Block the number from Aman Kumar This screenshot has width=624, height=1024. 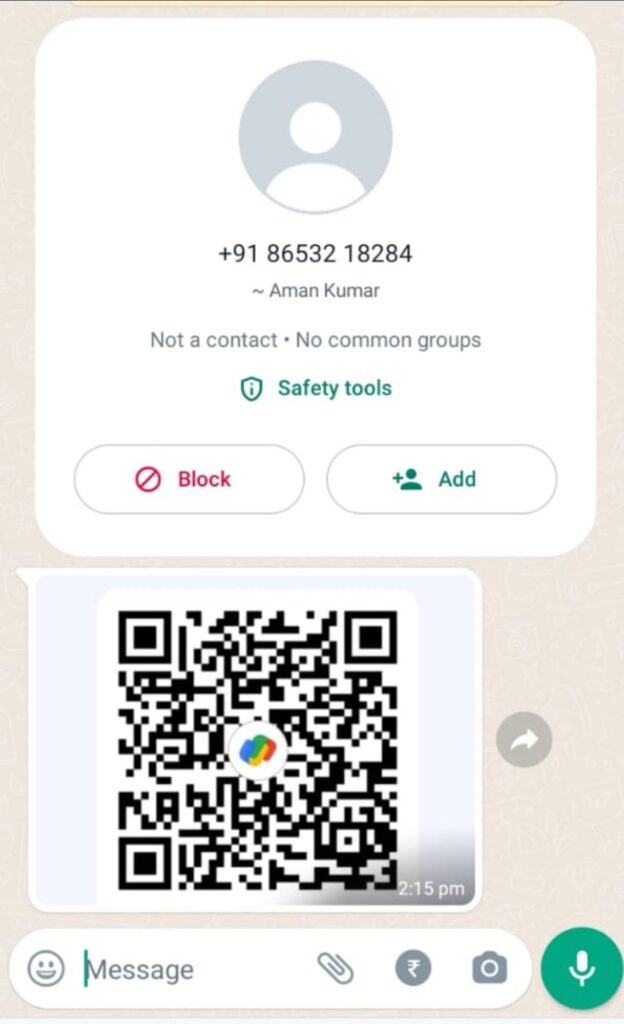pyautogui.click(x=188, y=479)
